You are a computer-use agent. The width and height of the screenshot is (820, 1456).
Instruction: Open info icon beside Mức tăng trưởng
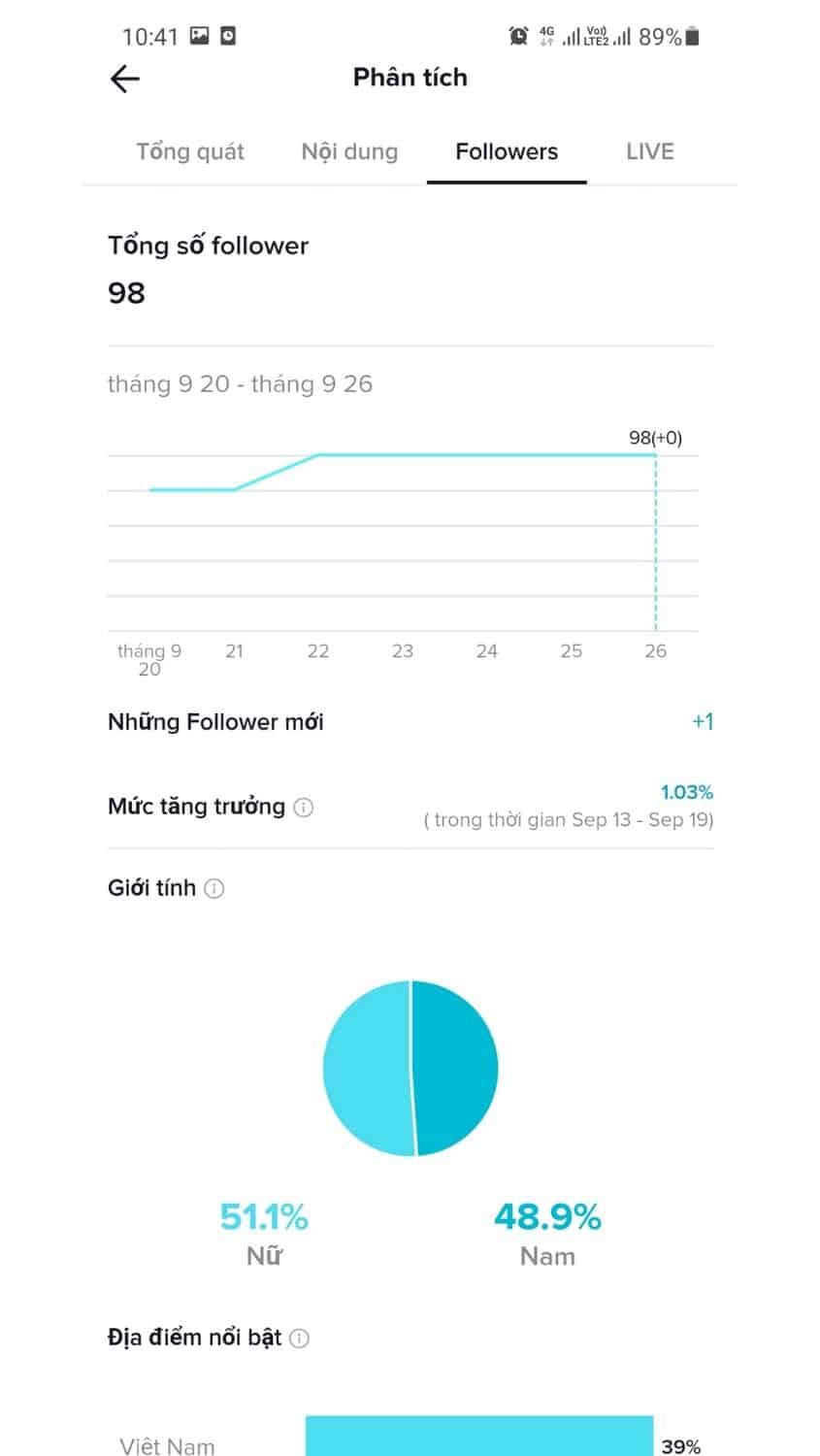pyautogui.click(x=304, y=807)
